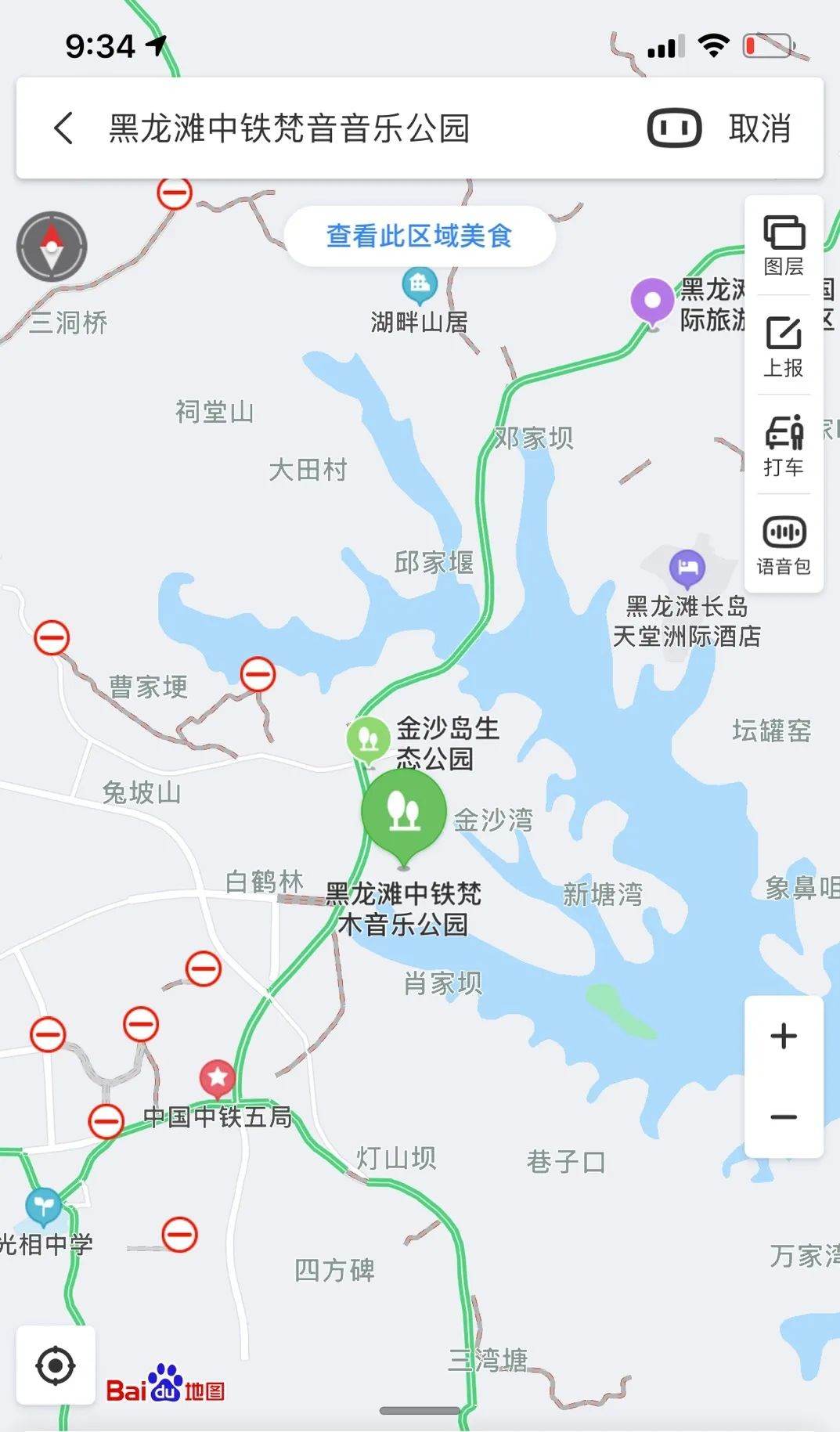
Task: Reset map orientation with the compass
Action: tap(52, 247)
